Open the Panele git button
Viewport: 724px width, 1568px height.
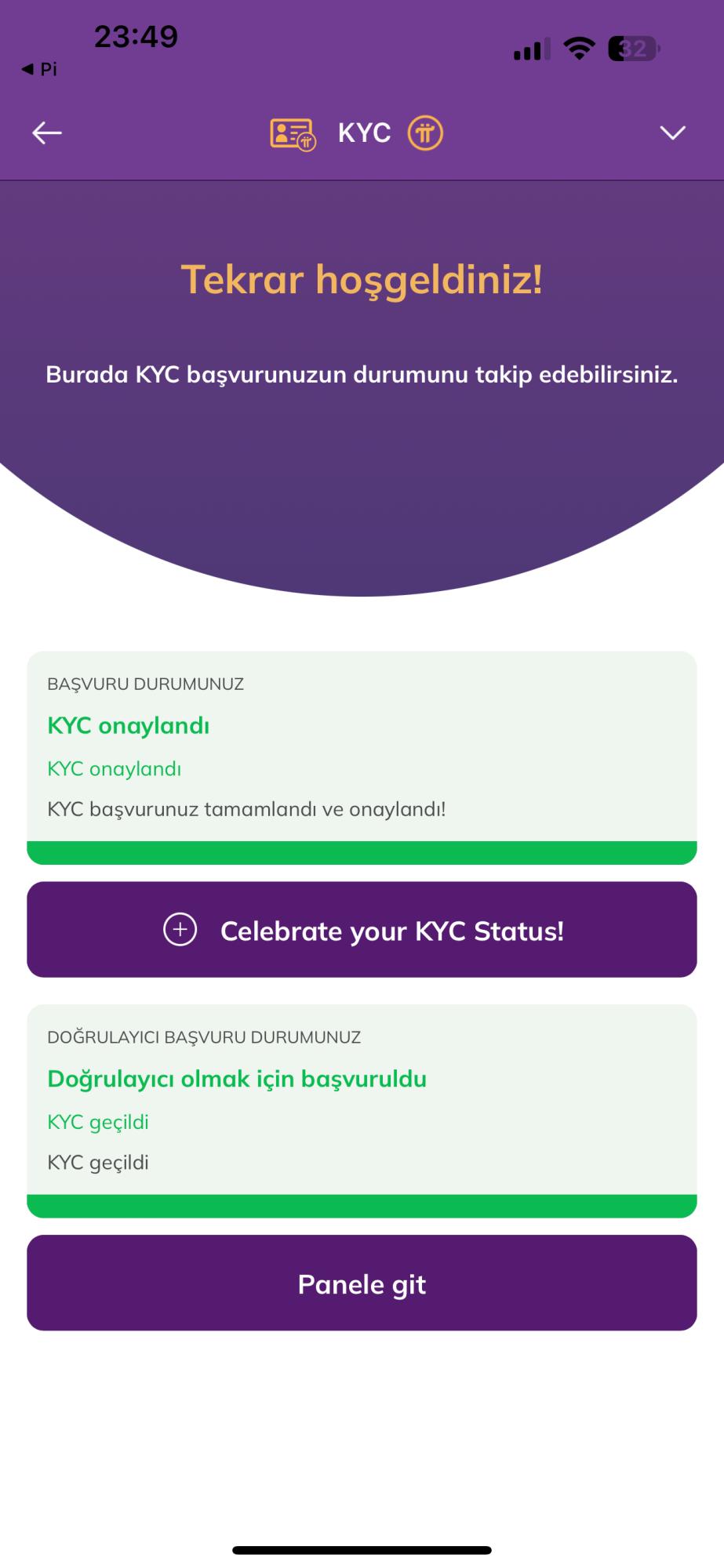[362, 1283]
